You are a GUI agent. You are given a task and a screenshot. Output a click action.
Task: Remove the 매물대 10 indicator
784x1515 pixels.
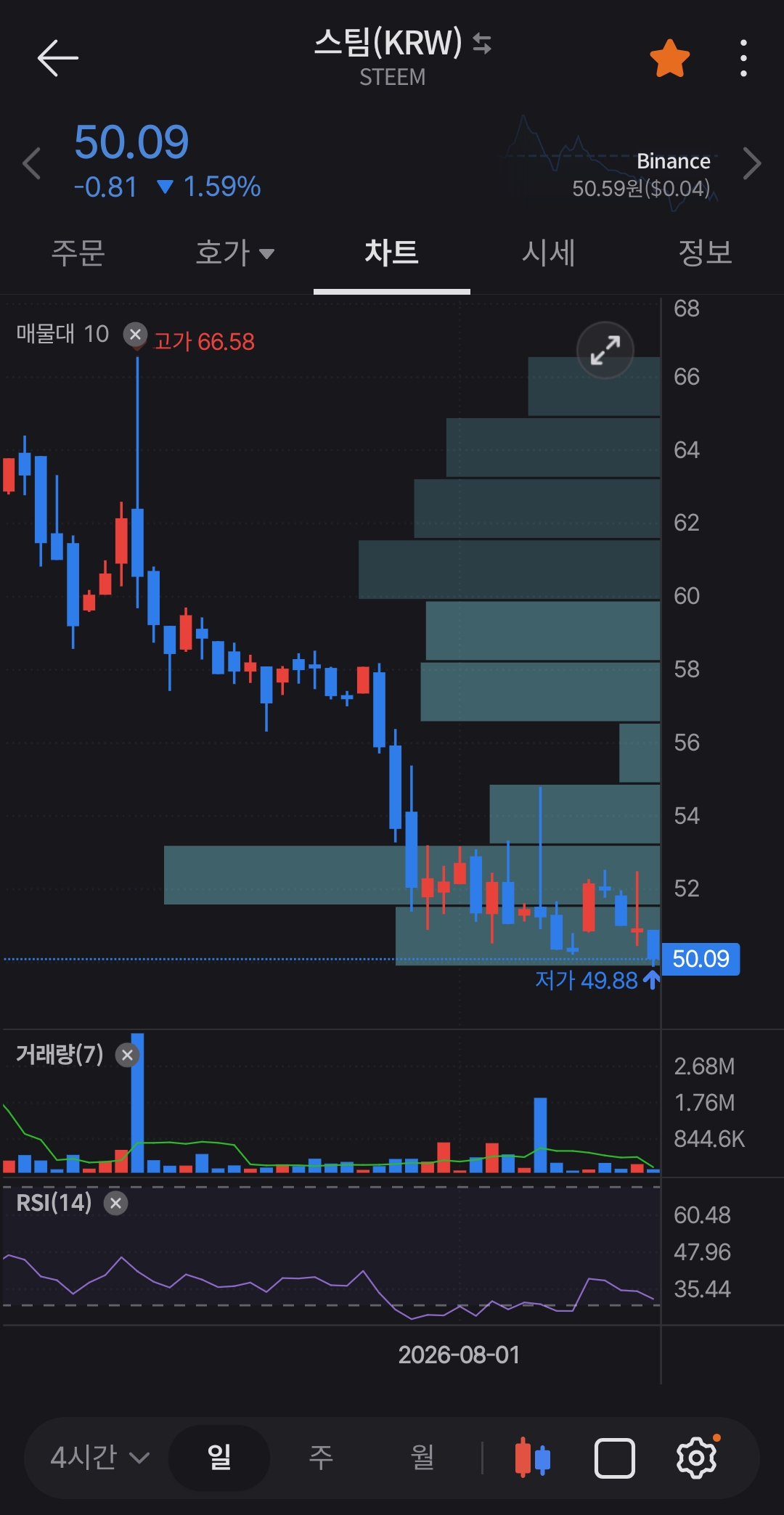[135, 335]
